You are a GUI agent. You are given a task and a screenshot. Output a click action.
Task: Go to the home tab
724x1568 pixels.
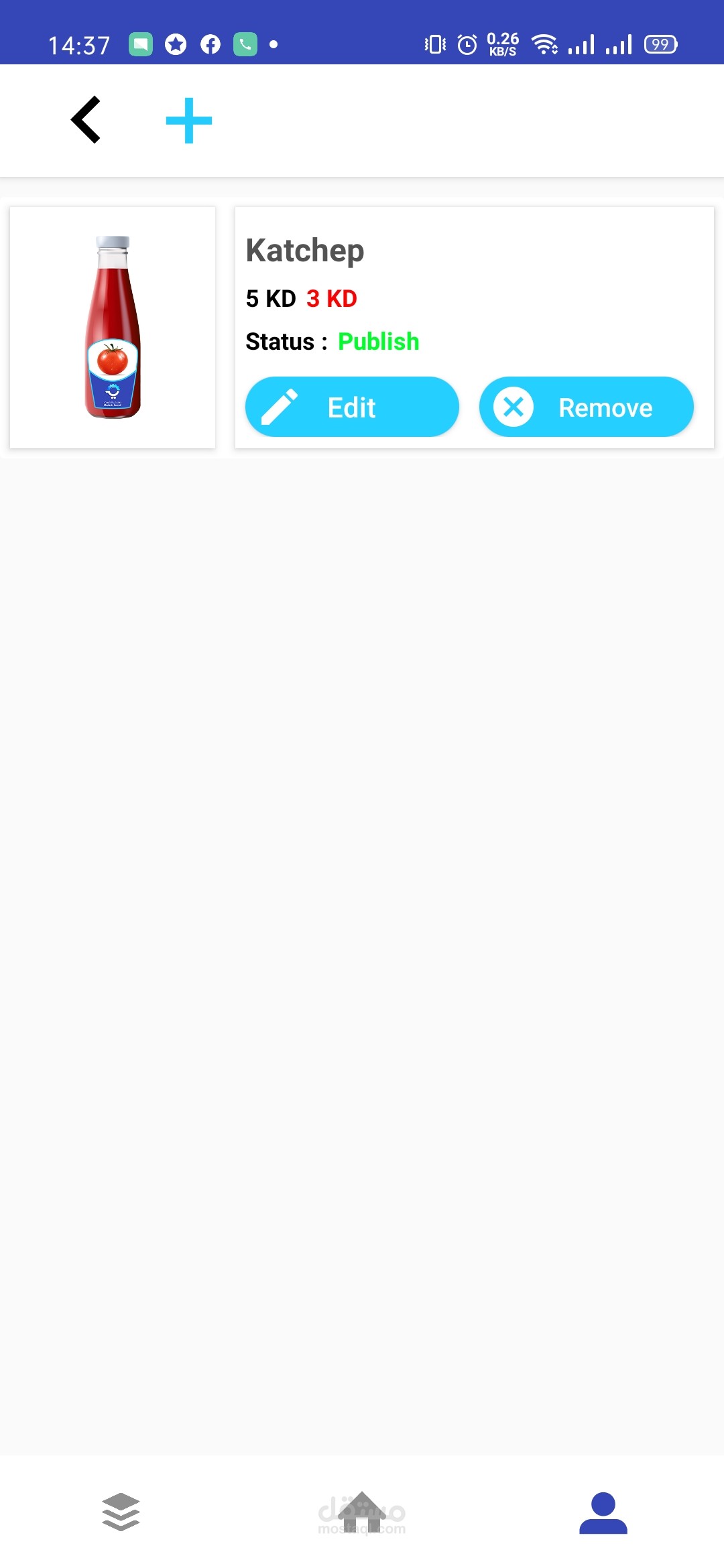coord(362,1512)
